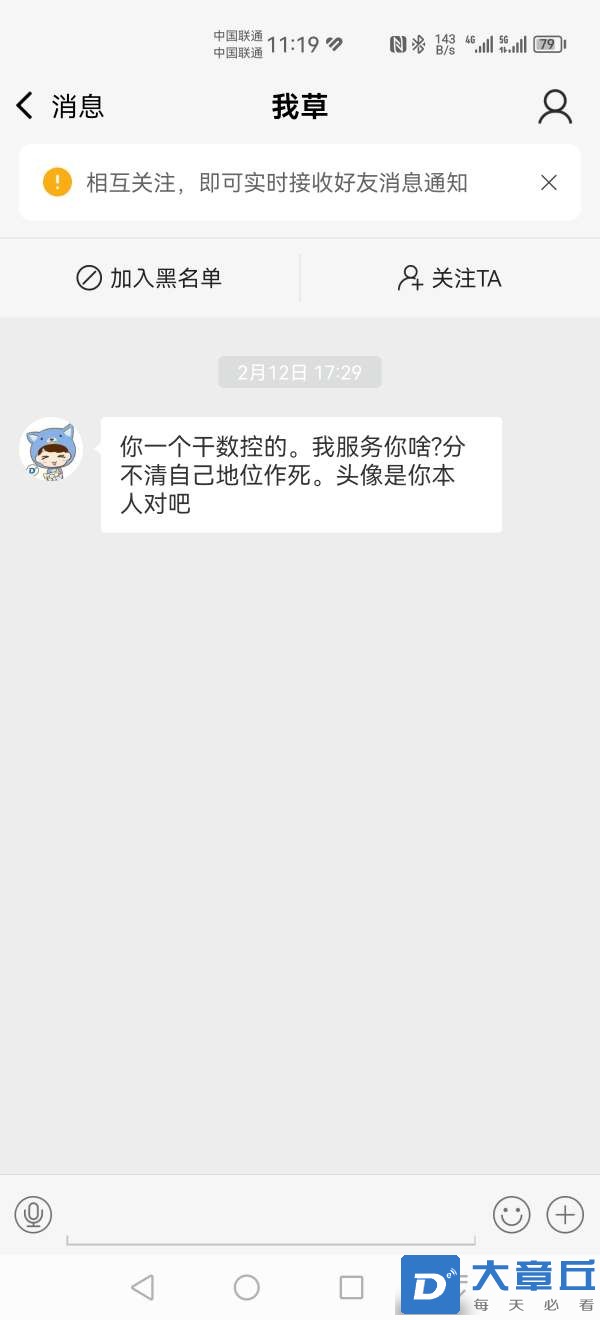Image resolution: width=600 pixels, height=1320 pixels.
Task: Open recent apps from navigation bar
Action: point(351,1287)
